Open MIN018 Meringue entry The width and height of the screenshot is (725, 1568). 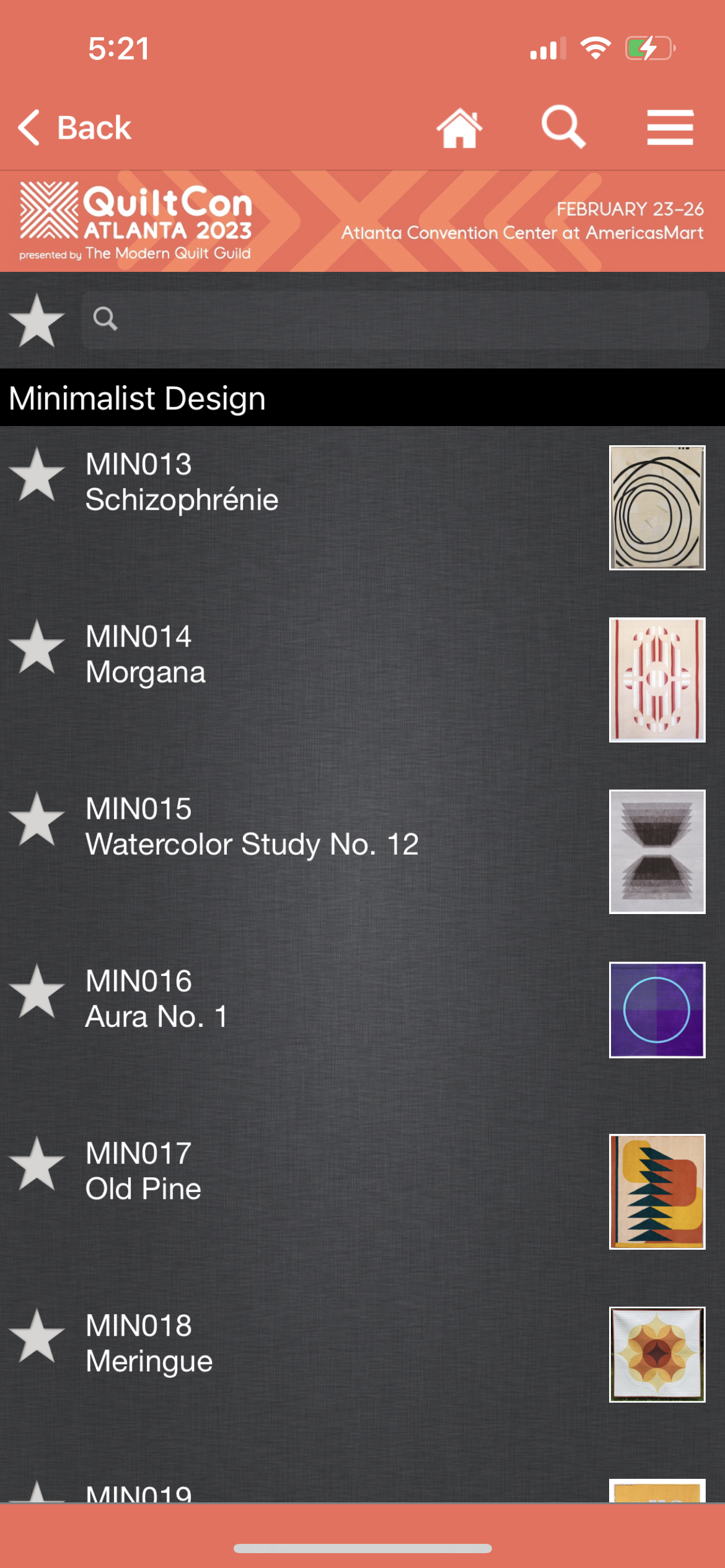click(149, 1343)
